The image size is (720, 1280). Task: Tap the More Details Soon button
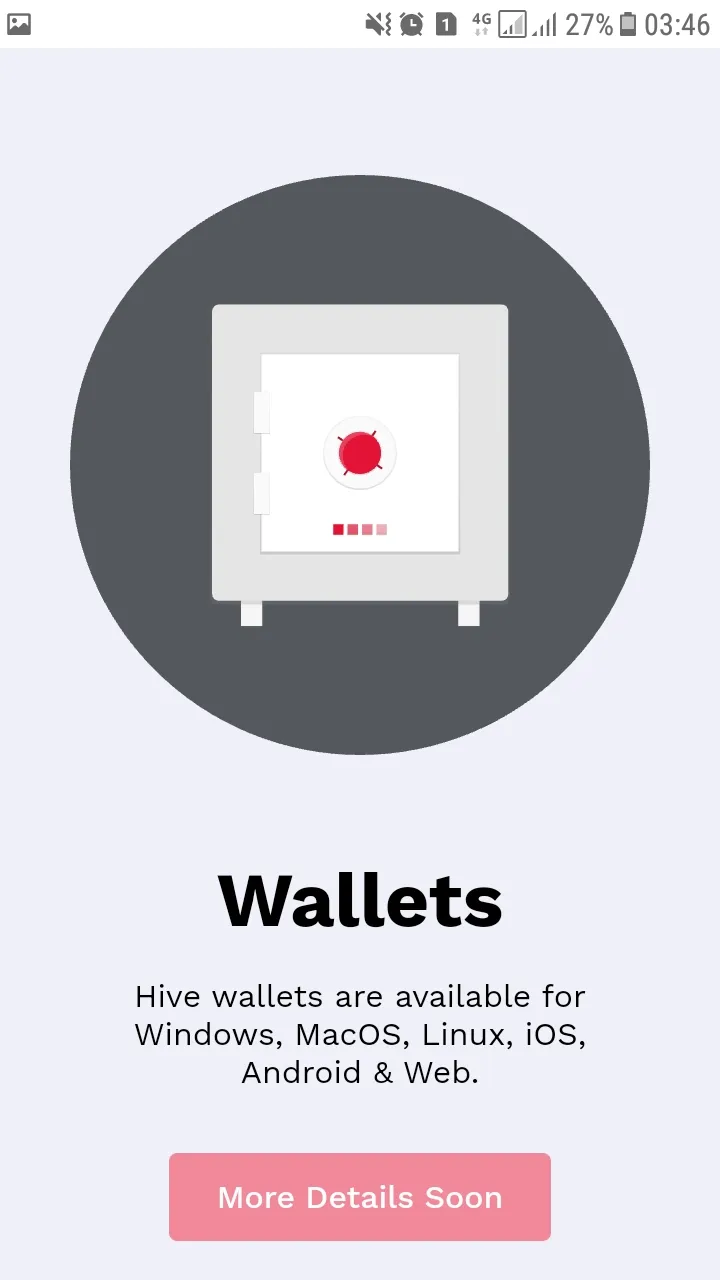[360, 1197]
